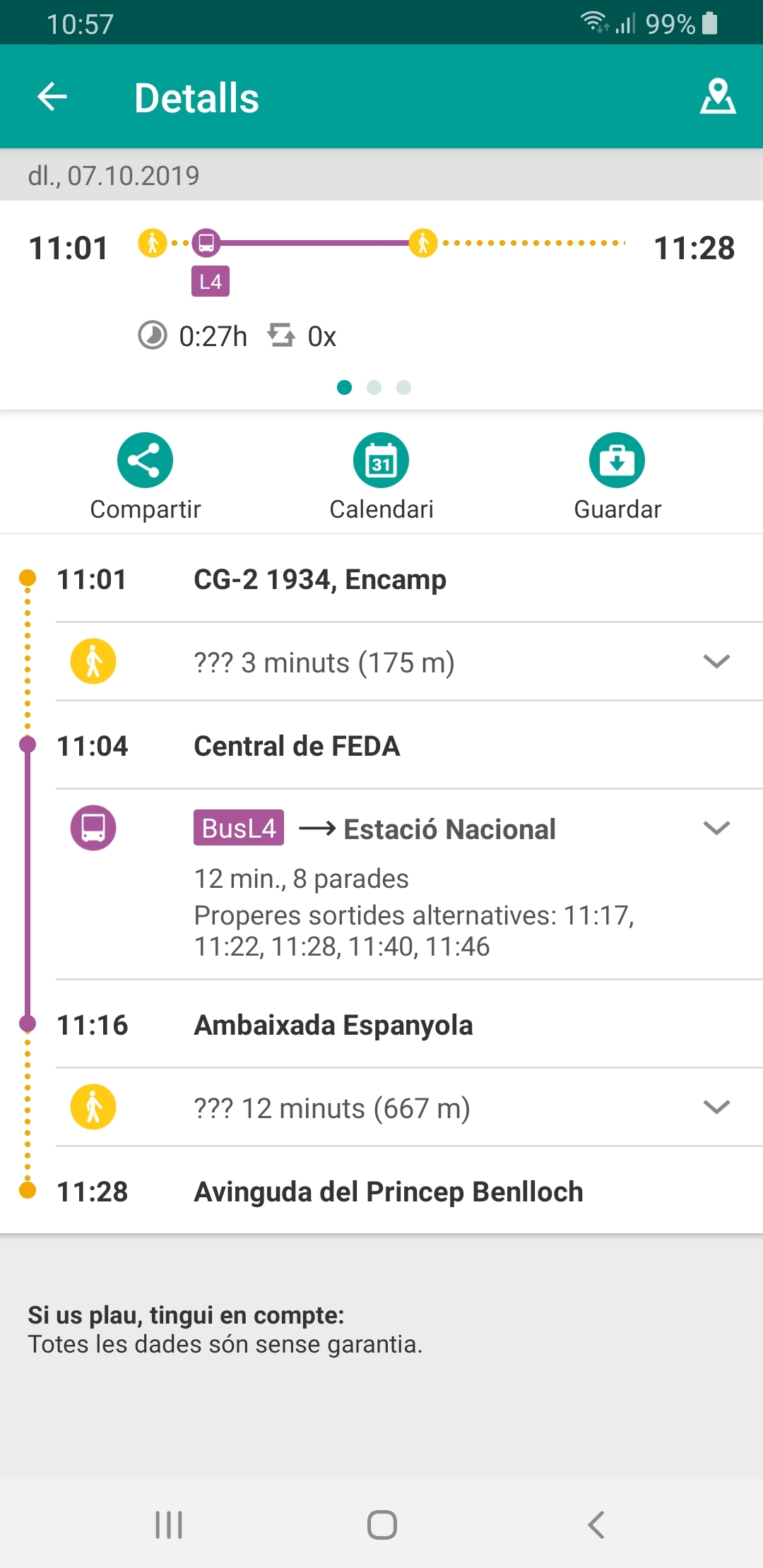Tap the purple bus icon for BusL4

point(93,828)
